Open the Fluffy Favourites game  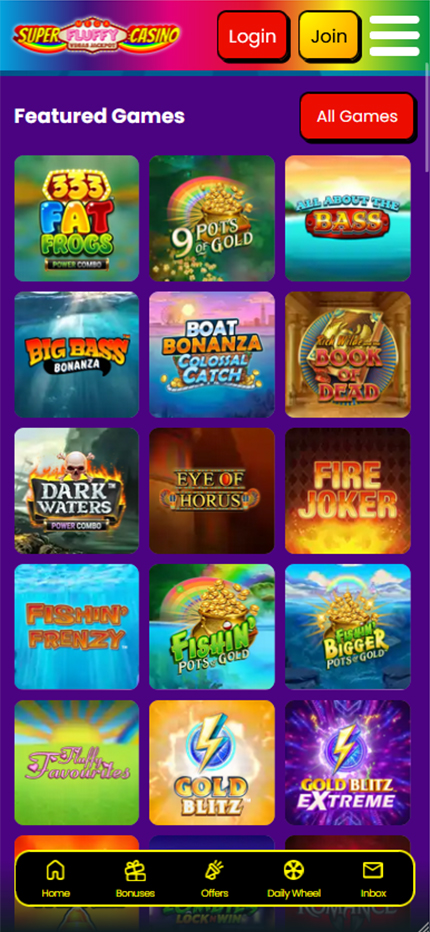pos(77,763)
